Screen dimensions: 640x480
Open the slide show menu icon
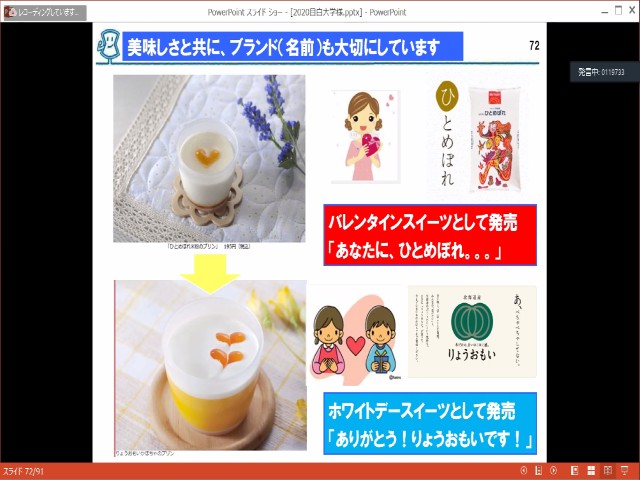pos(538,470)
